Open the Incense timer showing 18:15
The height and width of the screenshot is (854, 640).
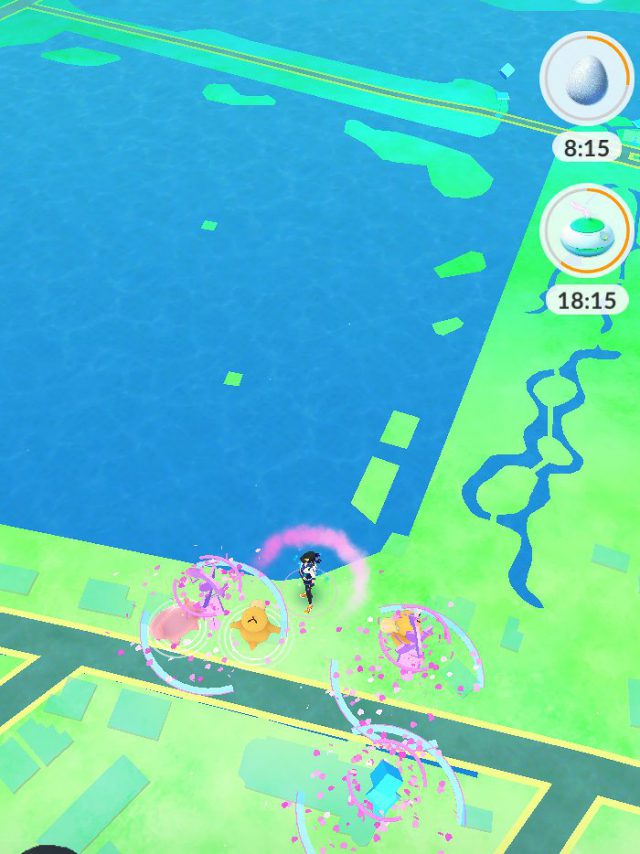[585, 233]
